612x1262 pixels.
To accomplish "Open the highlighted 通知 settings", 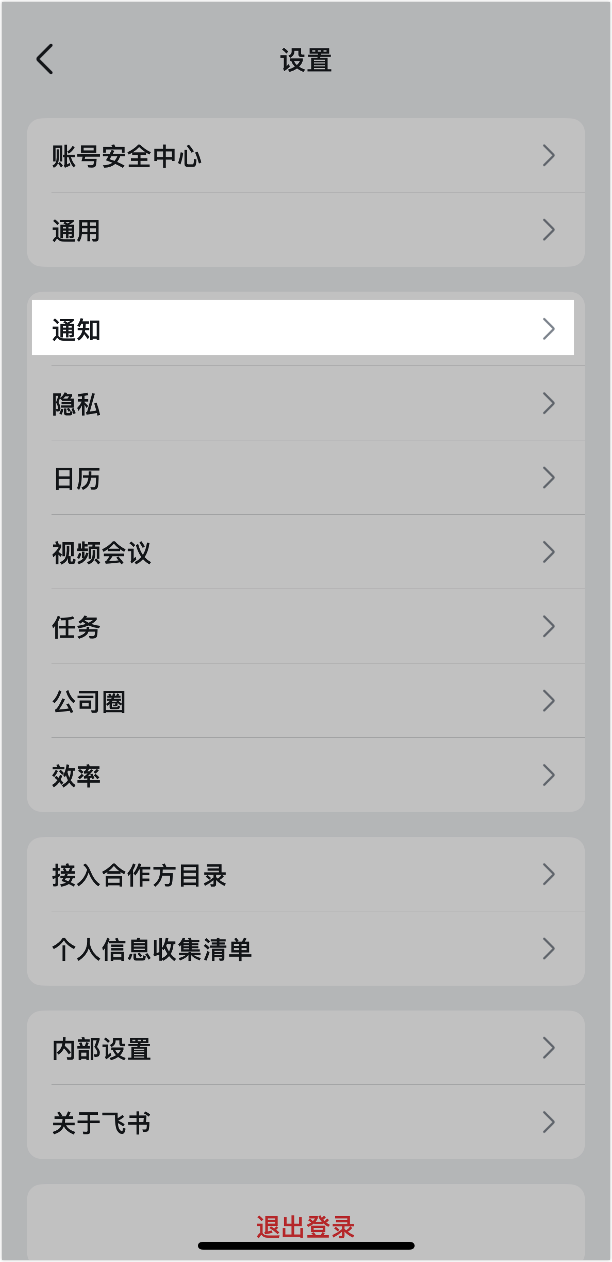I will point(303,328).
